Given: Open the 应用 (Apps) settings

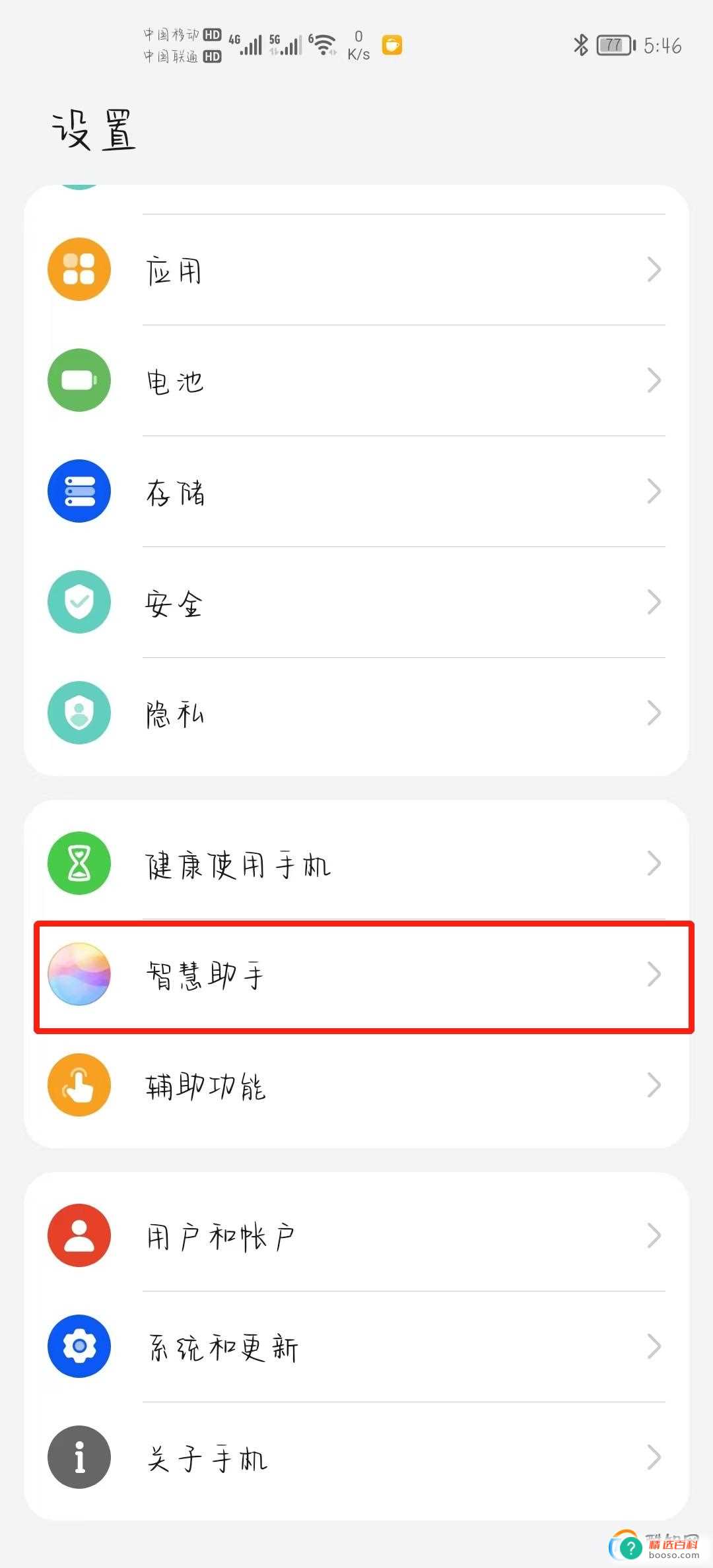Looking at the screenshot, I should [356, 269].
